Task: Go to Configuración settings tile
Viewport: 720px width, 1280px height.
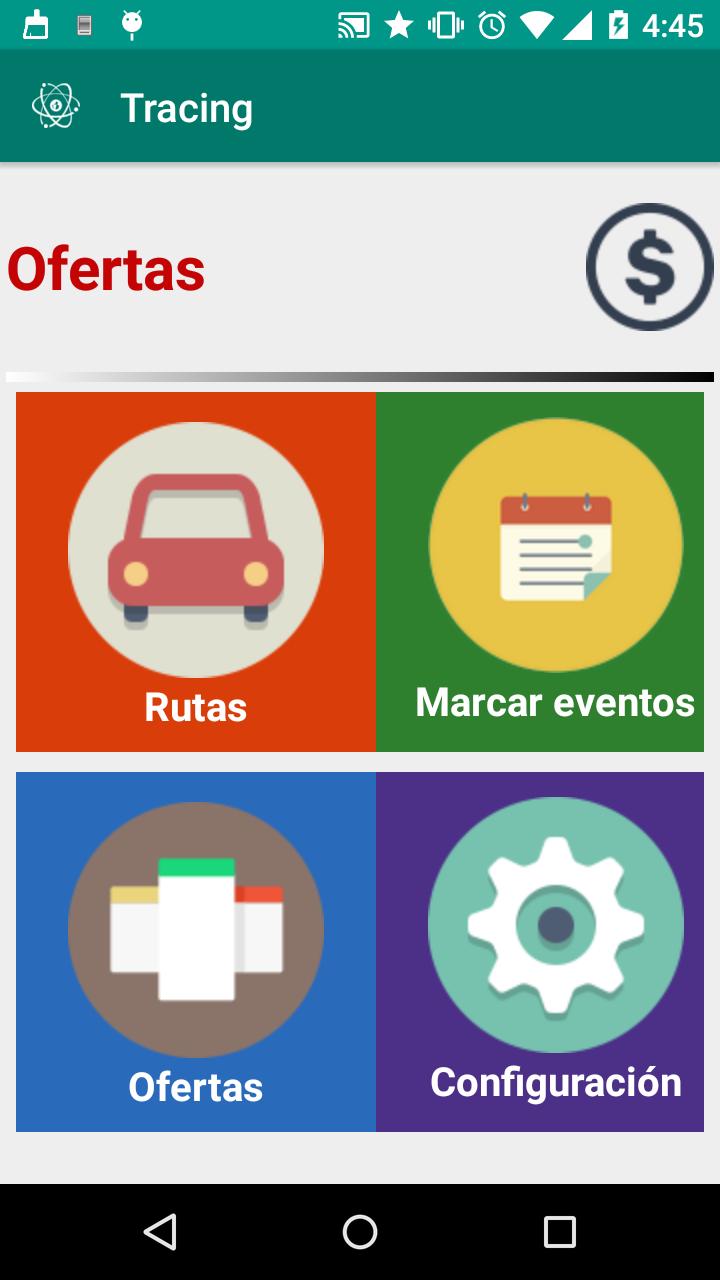Action: click(x=540, y=952)
